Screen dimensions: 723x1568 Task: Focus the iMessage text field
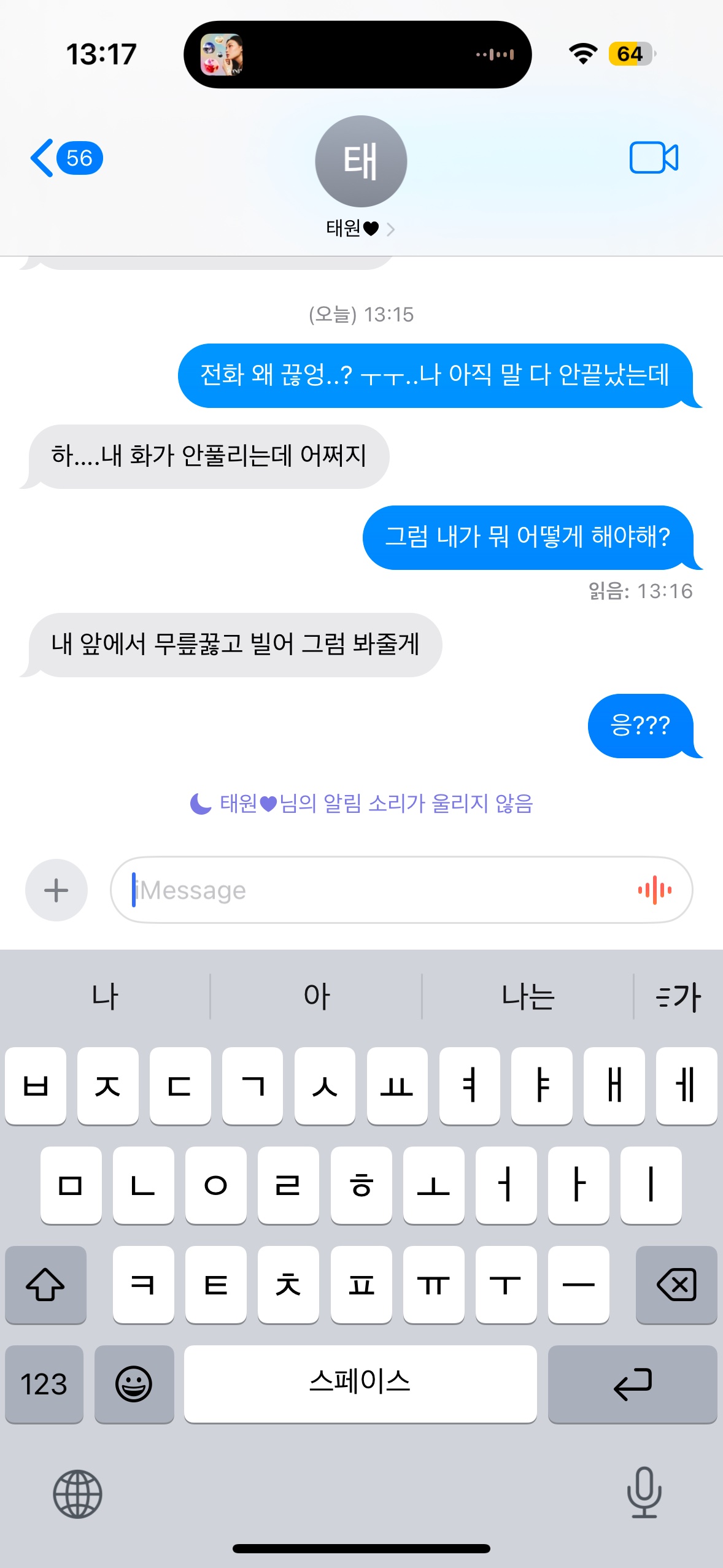pos(368,890)
